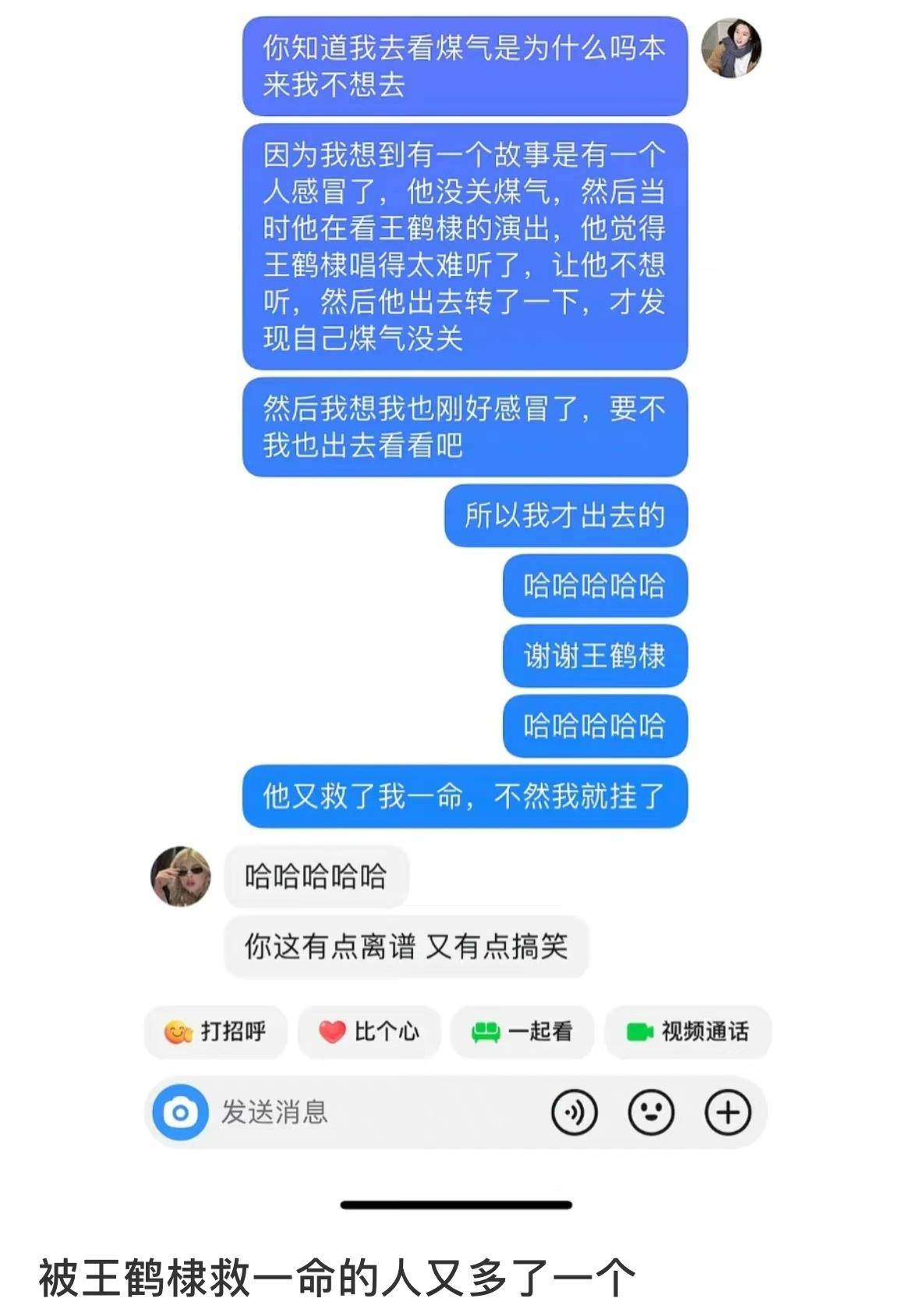Open the emoji picker
912x1316 pixels.
(651, 1112)
